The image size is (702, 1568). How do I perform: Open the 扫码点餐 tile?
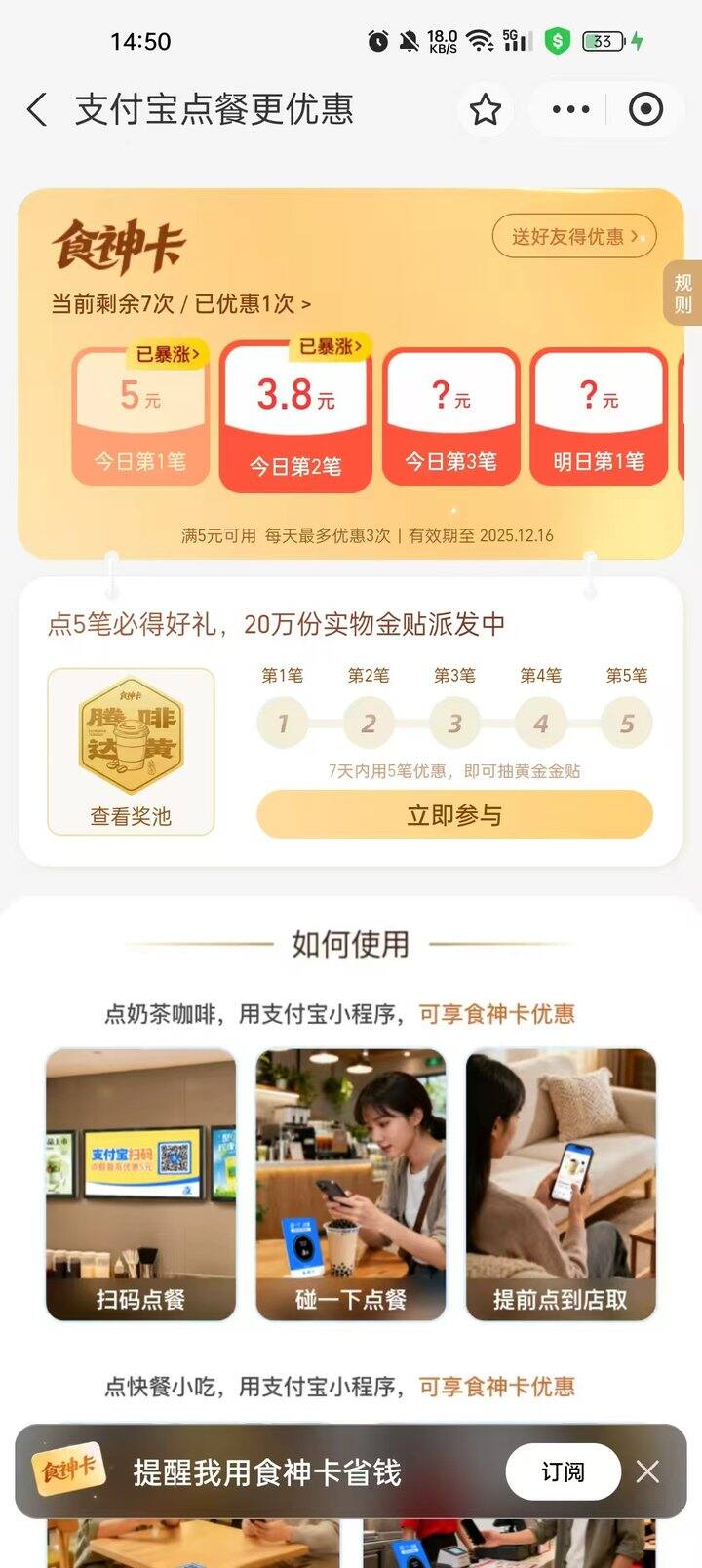pyautogui.click(x=140, y=1185)
